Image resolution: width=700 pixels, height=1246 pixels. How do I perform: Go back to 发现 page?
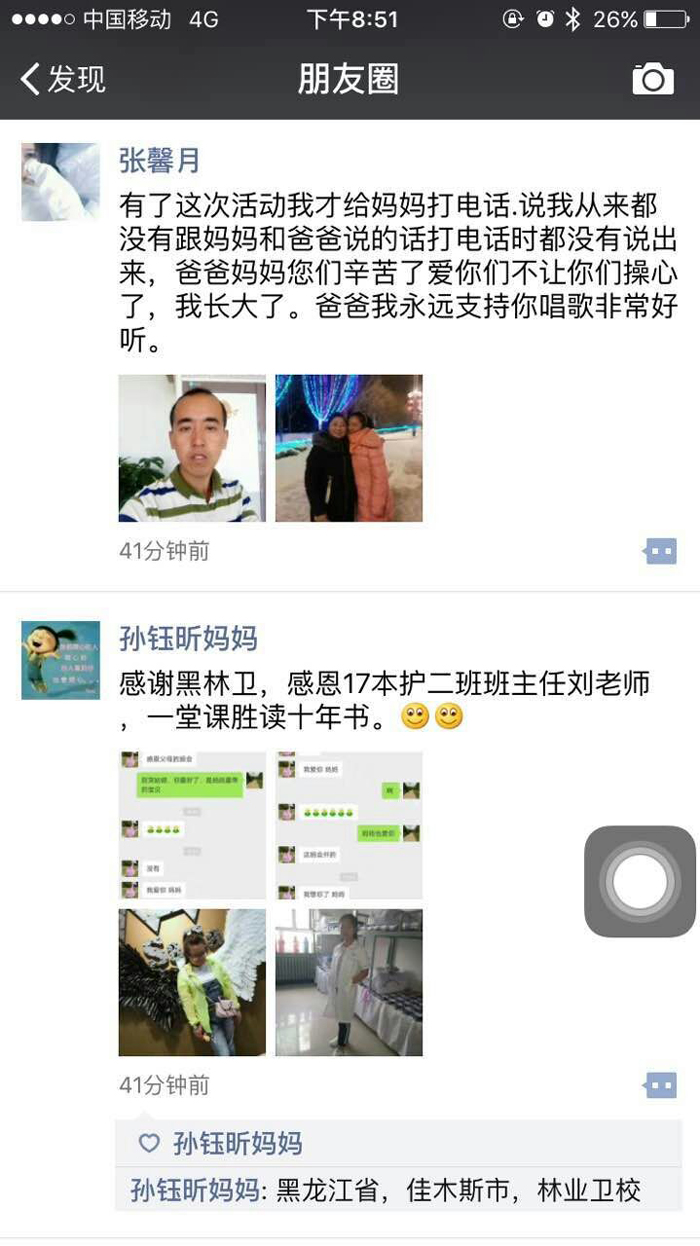[x=62, y=79]
